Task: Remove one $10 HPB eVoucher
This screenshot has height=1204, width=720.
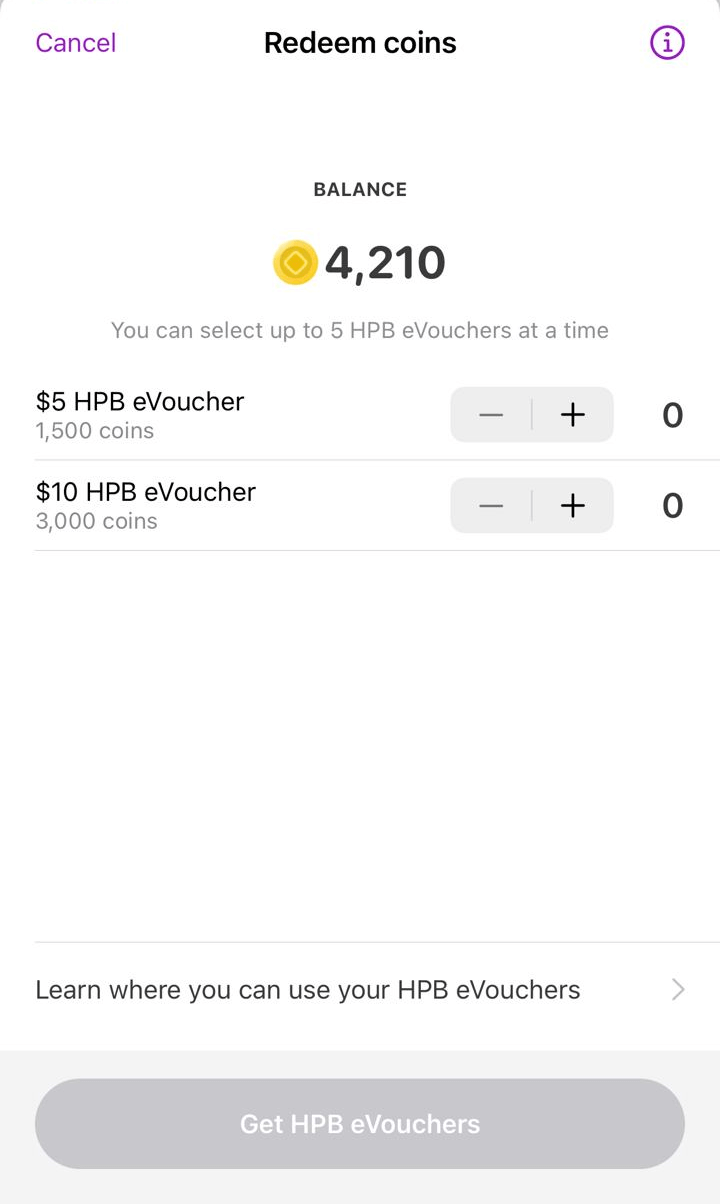Action: 491,506
